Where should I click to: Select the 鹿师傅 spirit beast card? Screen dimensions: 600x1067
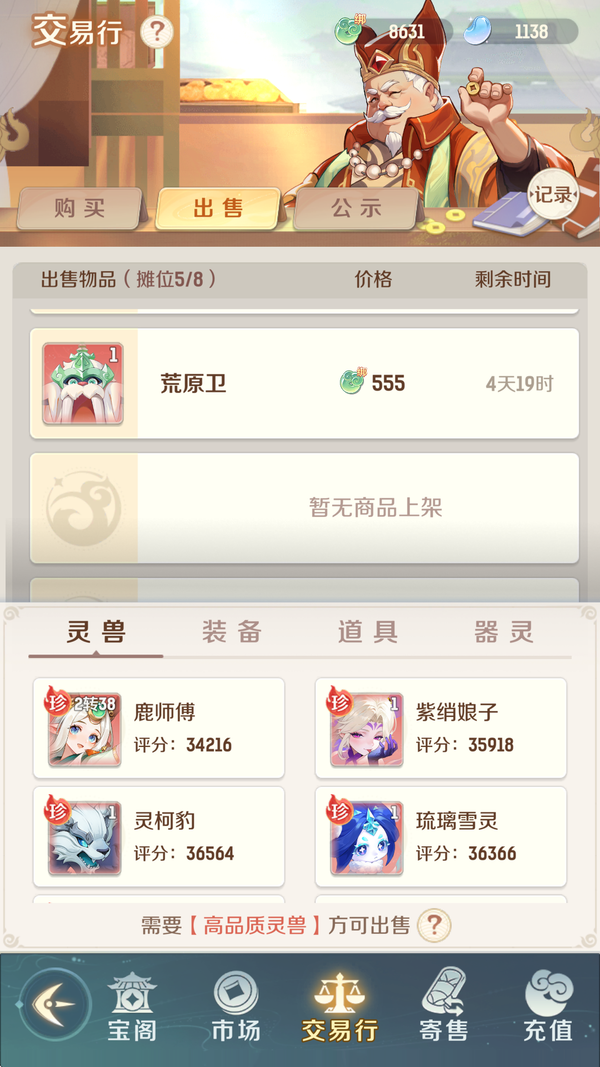(159, 728)
